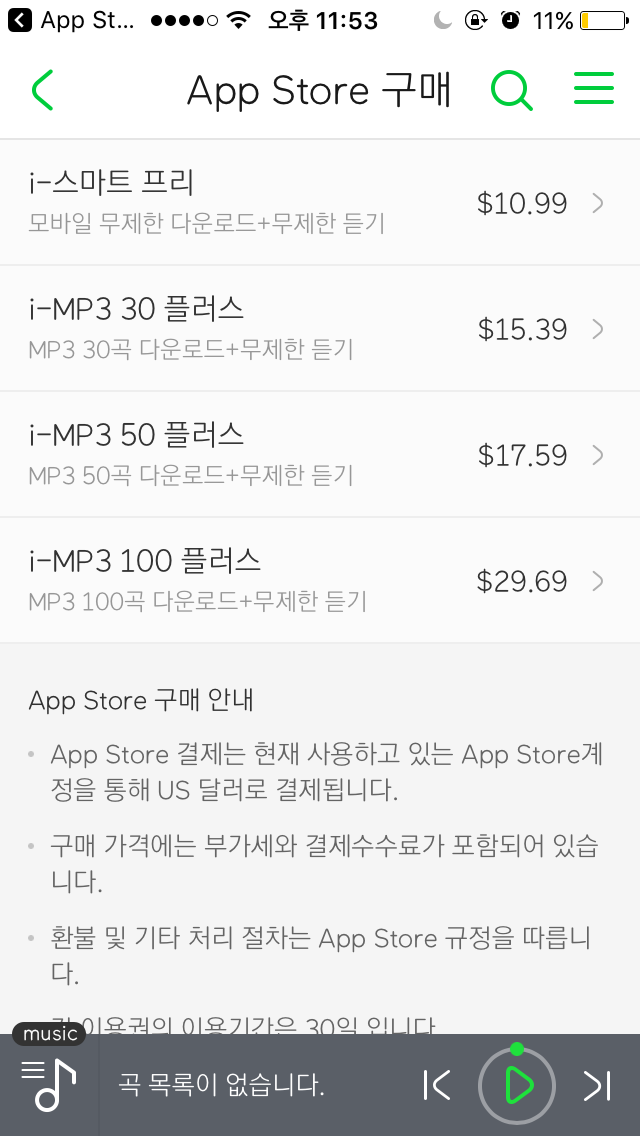
Task: Buy i-MP3 100 플러스 for $29.69
Action: (x=320, y=581)
